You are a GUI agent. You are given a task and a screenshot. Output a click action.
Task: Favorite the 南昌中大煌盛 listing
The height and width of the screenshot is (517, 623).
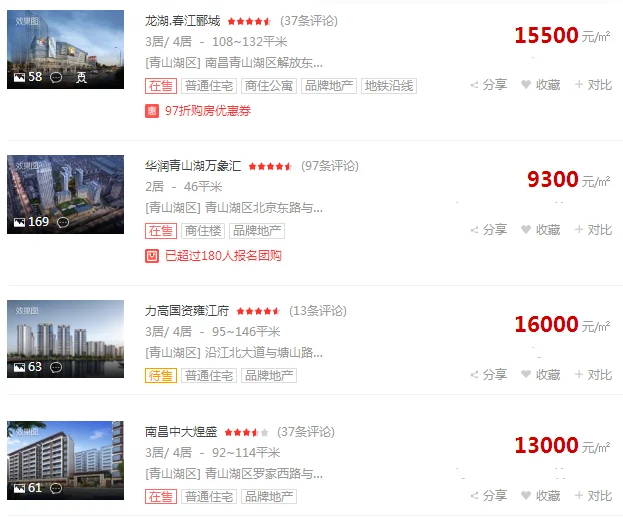tap(540, 495)
